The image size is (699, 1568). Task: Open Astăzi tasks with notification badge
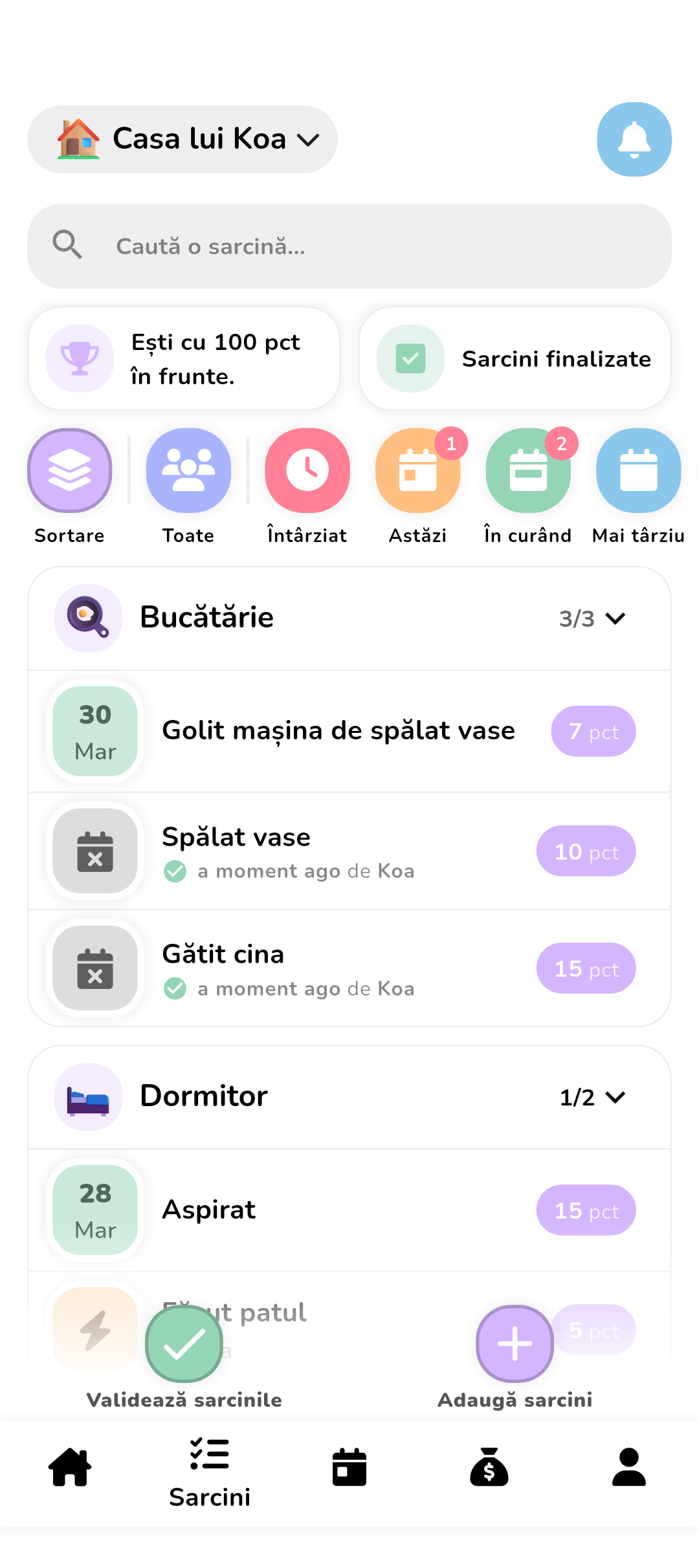tap(417, 470)
